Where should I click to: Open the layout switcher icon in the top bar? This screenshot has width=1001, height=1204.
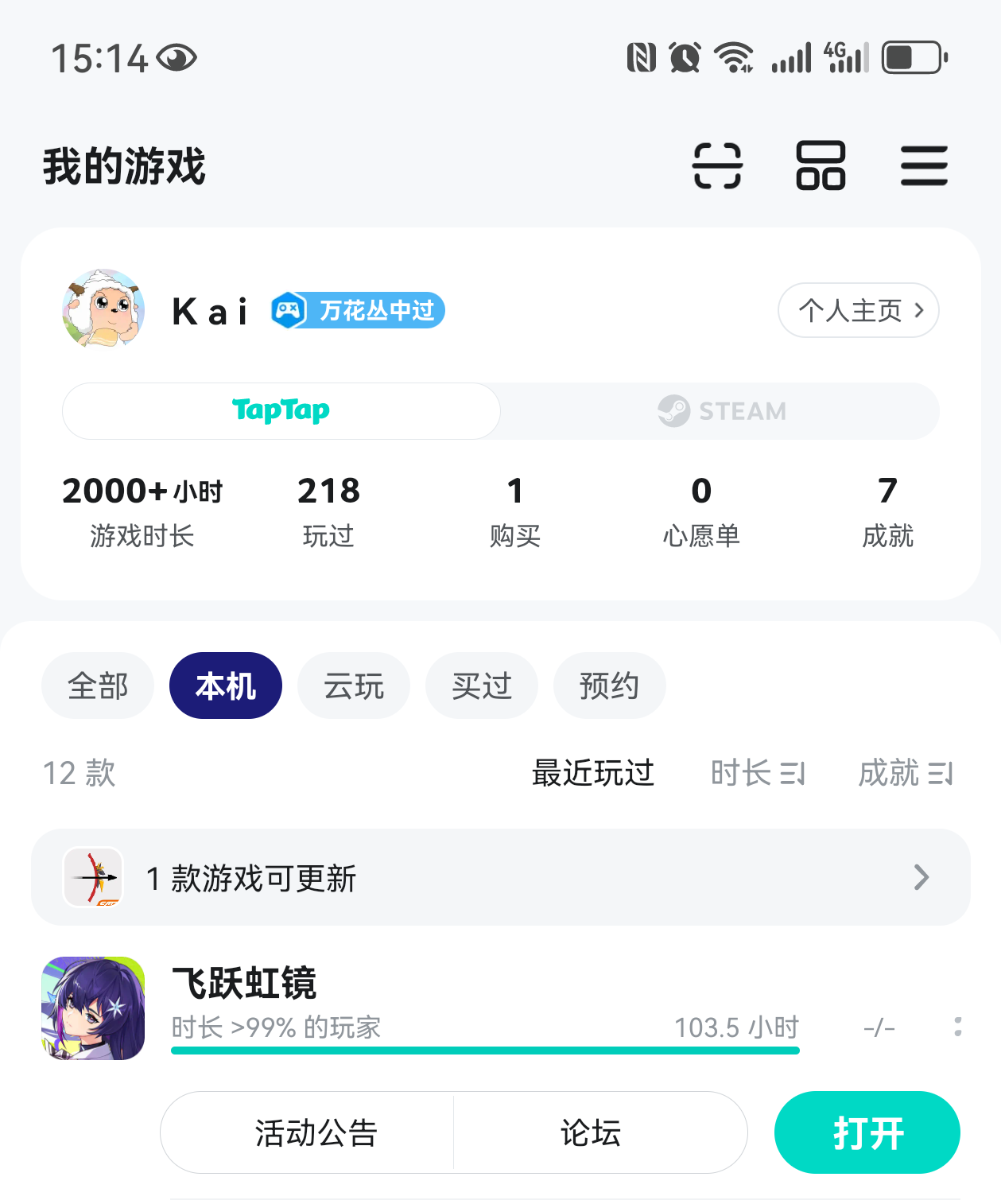(x=821, y=167)
